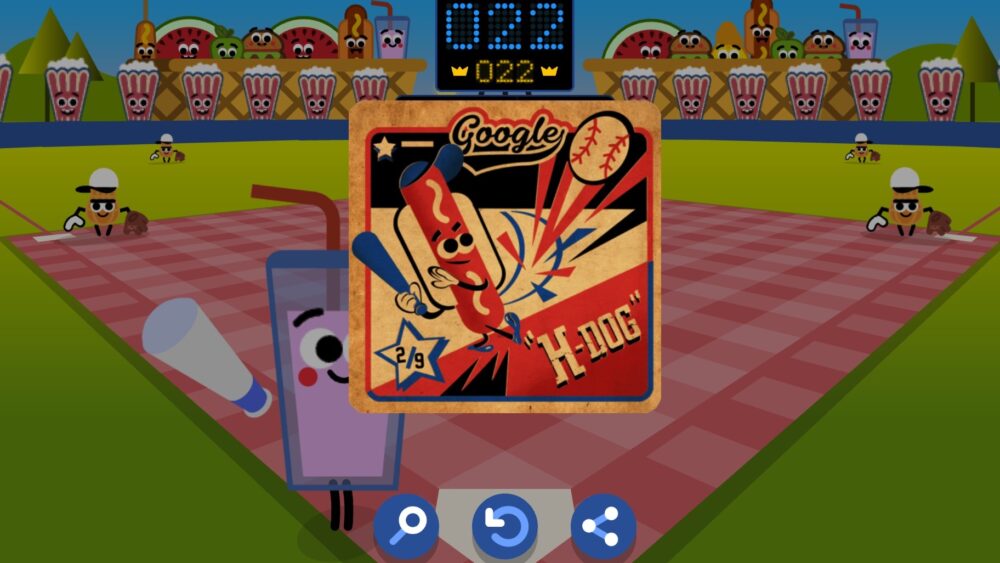Share your score with the share button

pos(603,525)
